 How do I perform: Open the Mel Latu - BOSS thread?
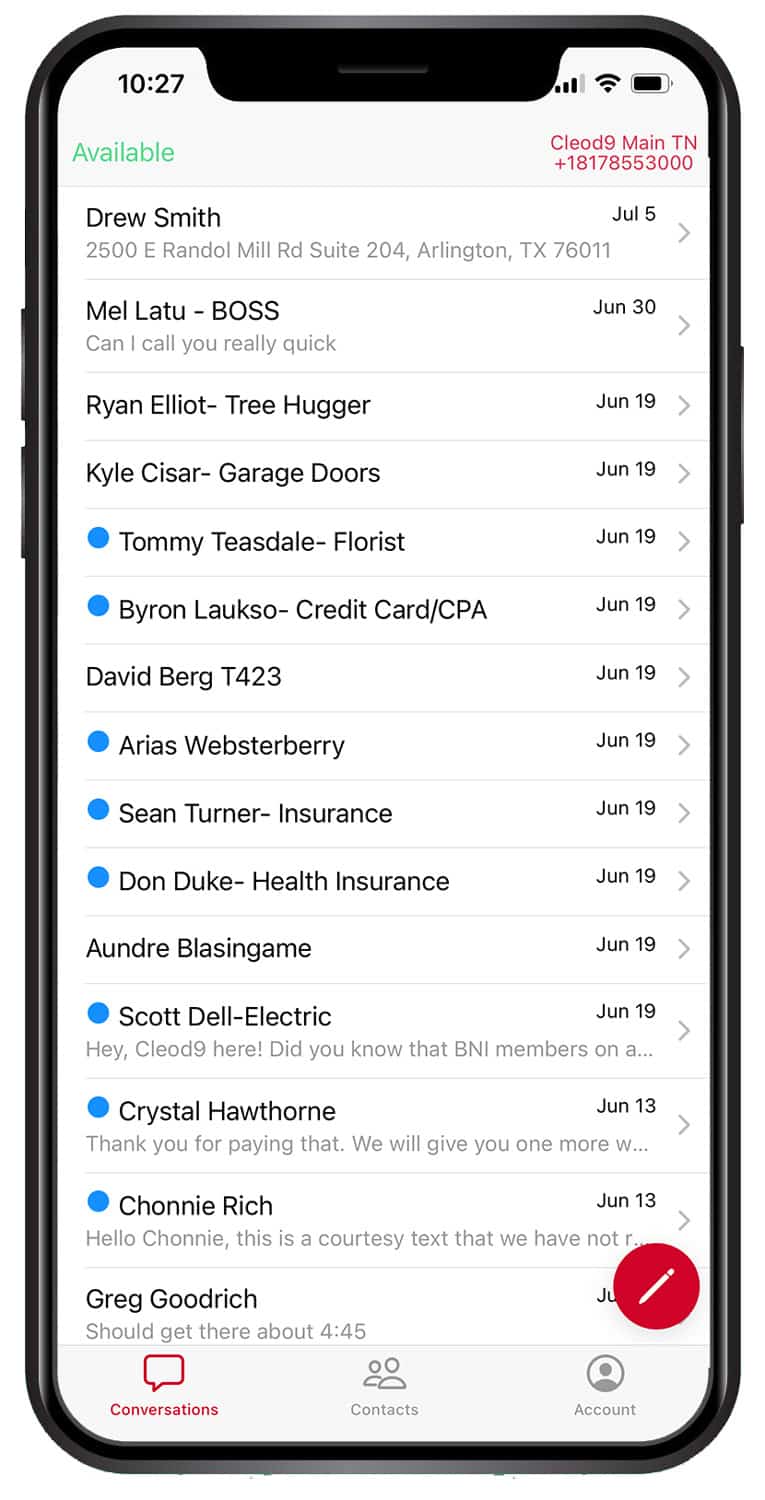383,326
